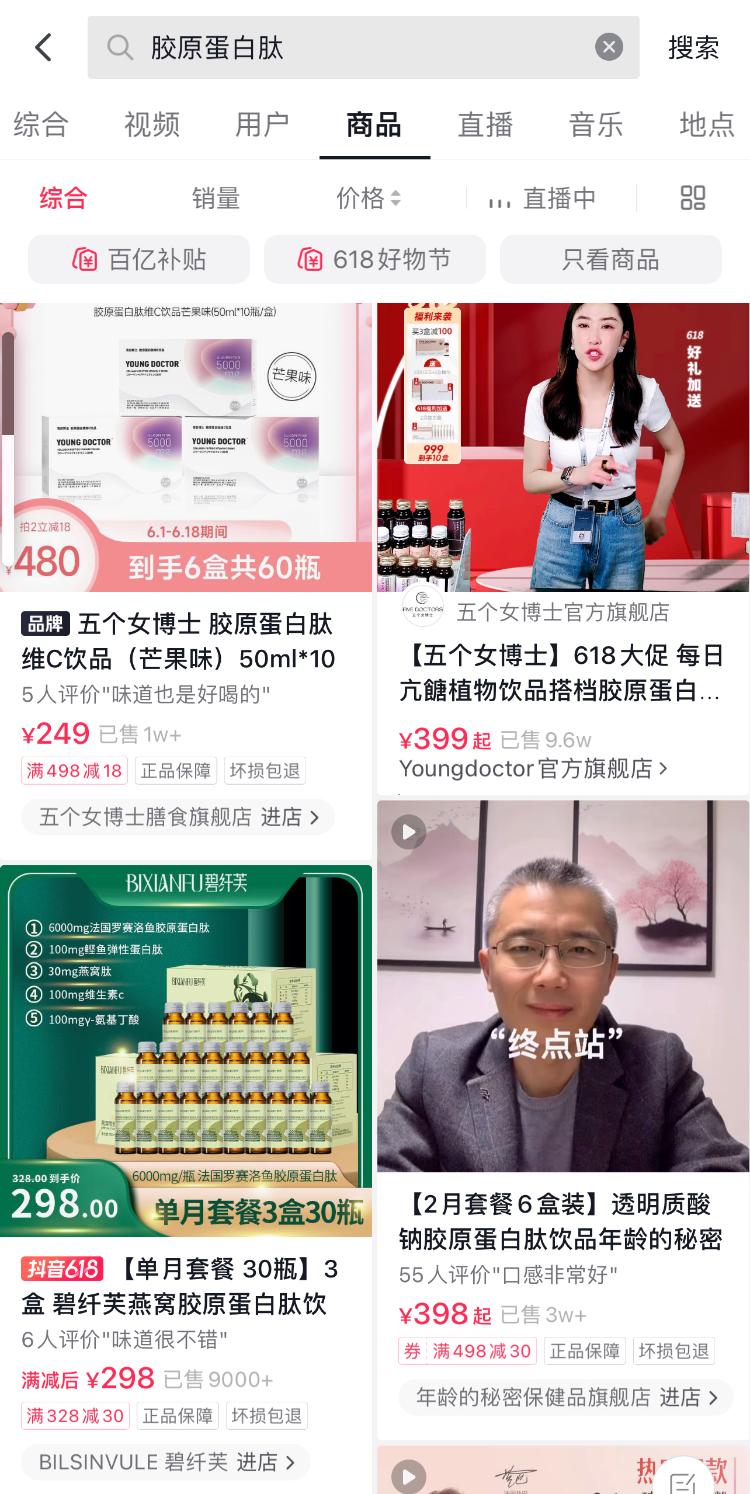Screen dimensions: 750x1494
Task: Click the magnifier icon in search bar
Action: click(120, 47)
